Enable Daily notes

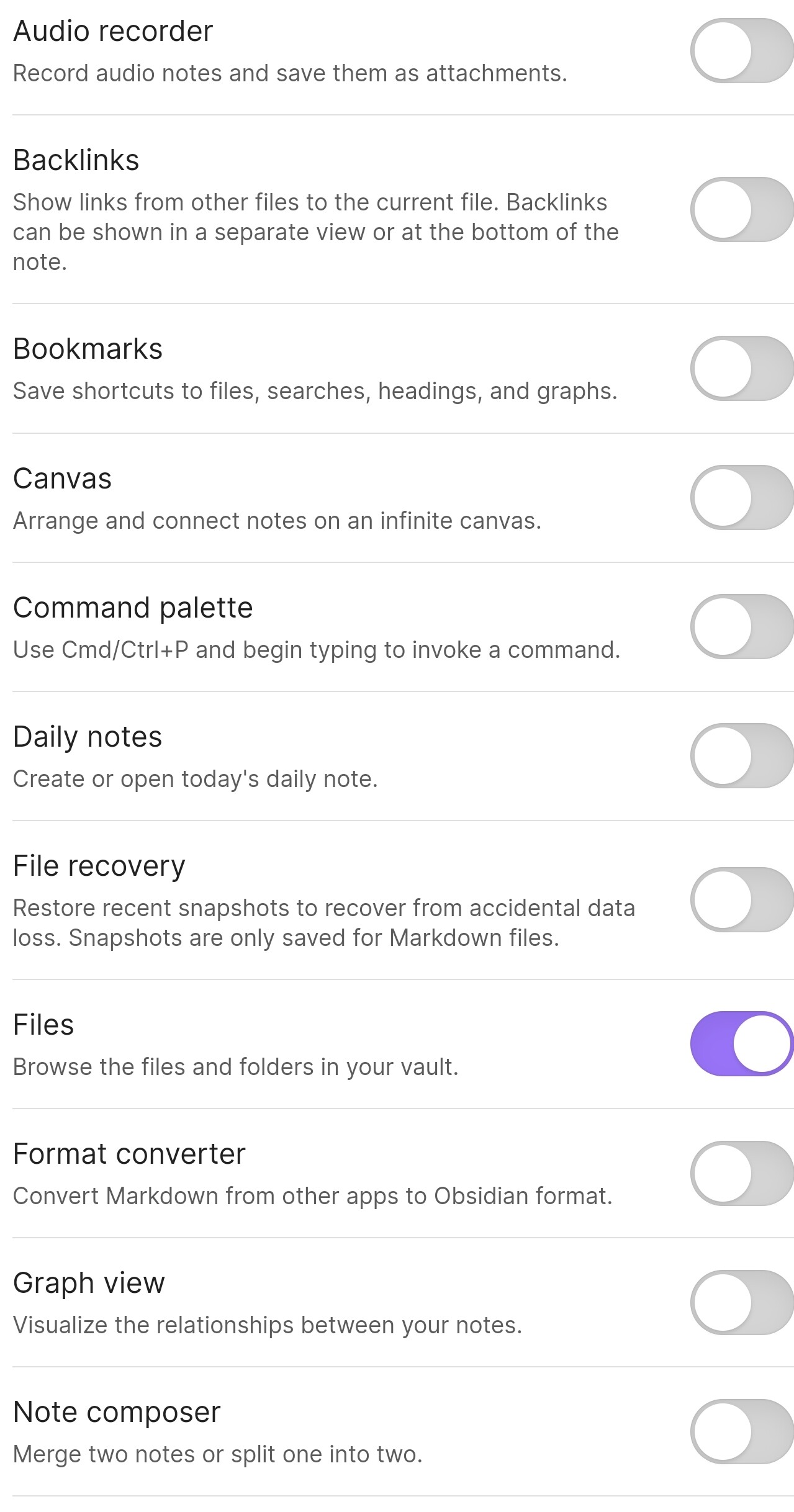click(x=742, y=756)
